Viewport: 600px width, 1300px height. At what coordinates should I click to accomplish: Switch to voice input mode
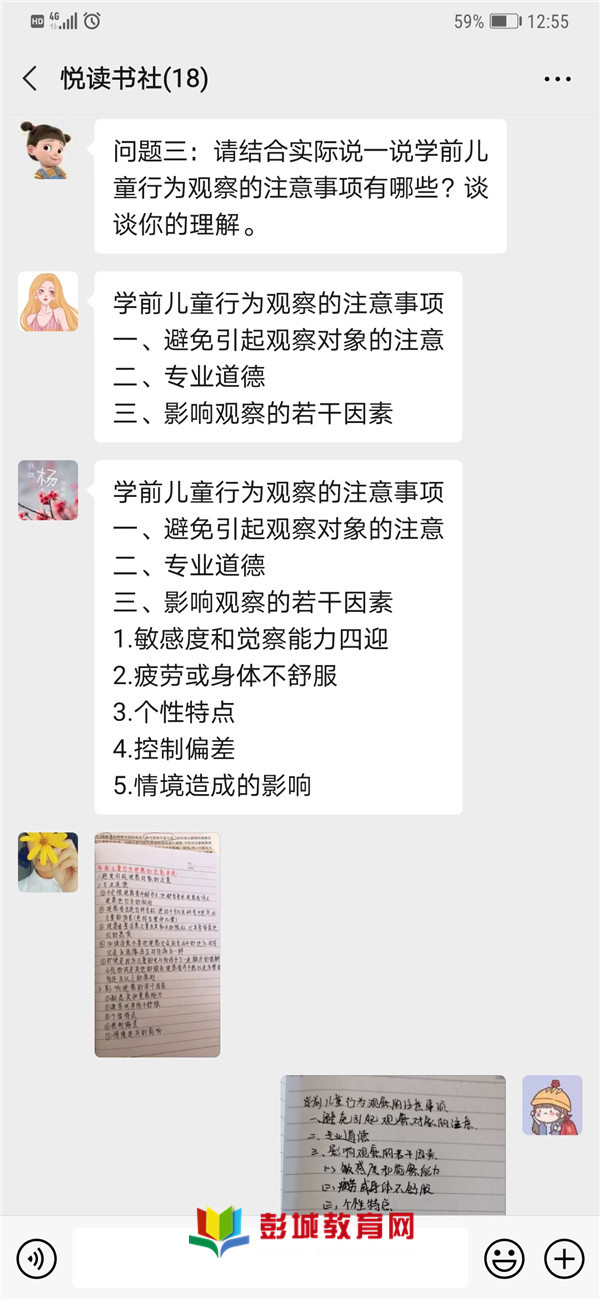pyautogui.click(x=36, y=1257)
